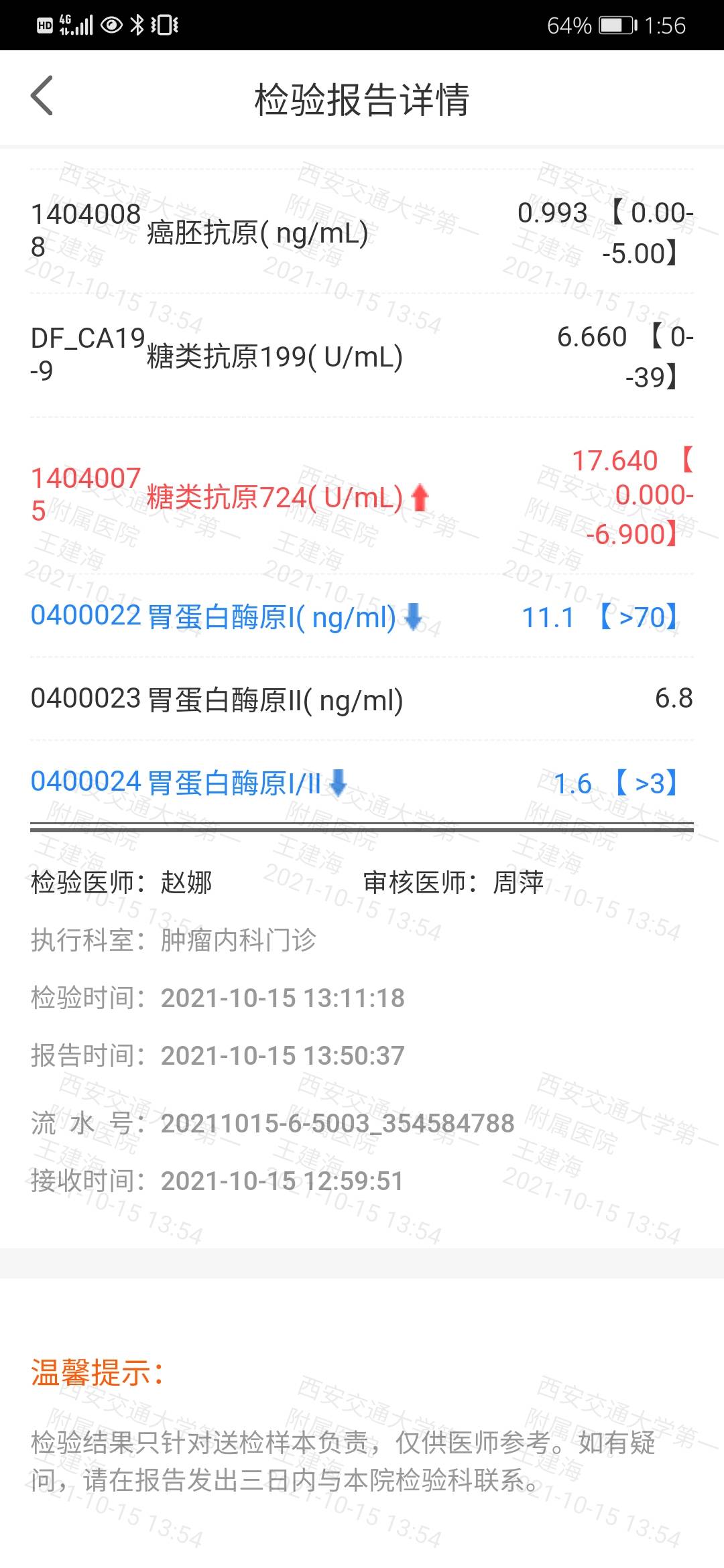The height and width of the screenshot is (1568, 724).
Task: Tap the 检验报告详情 title
Action: [x=362, y=99]
